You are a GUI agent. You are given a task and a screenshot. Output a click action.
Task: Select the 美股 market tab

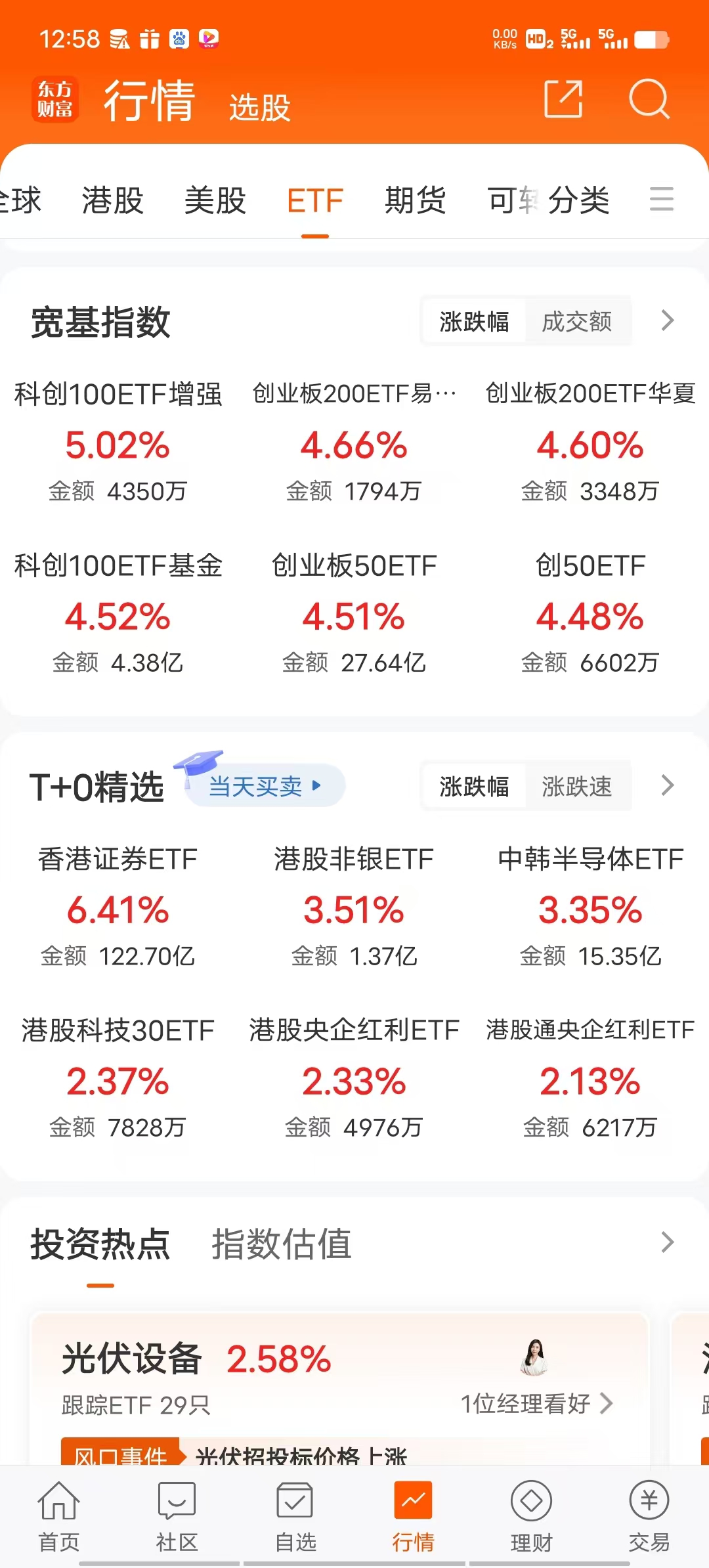click(215, 200)
